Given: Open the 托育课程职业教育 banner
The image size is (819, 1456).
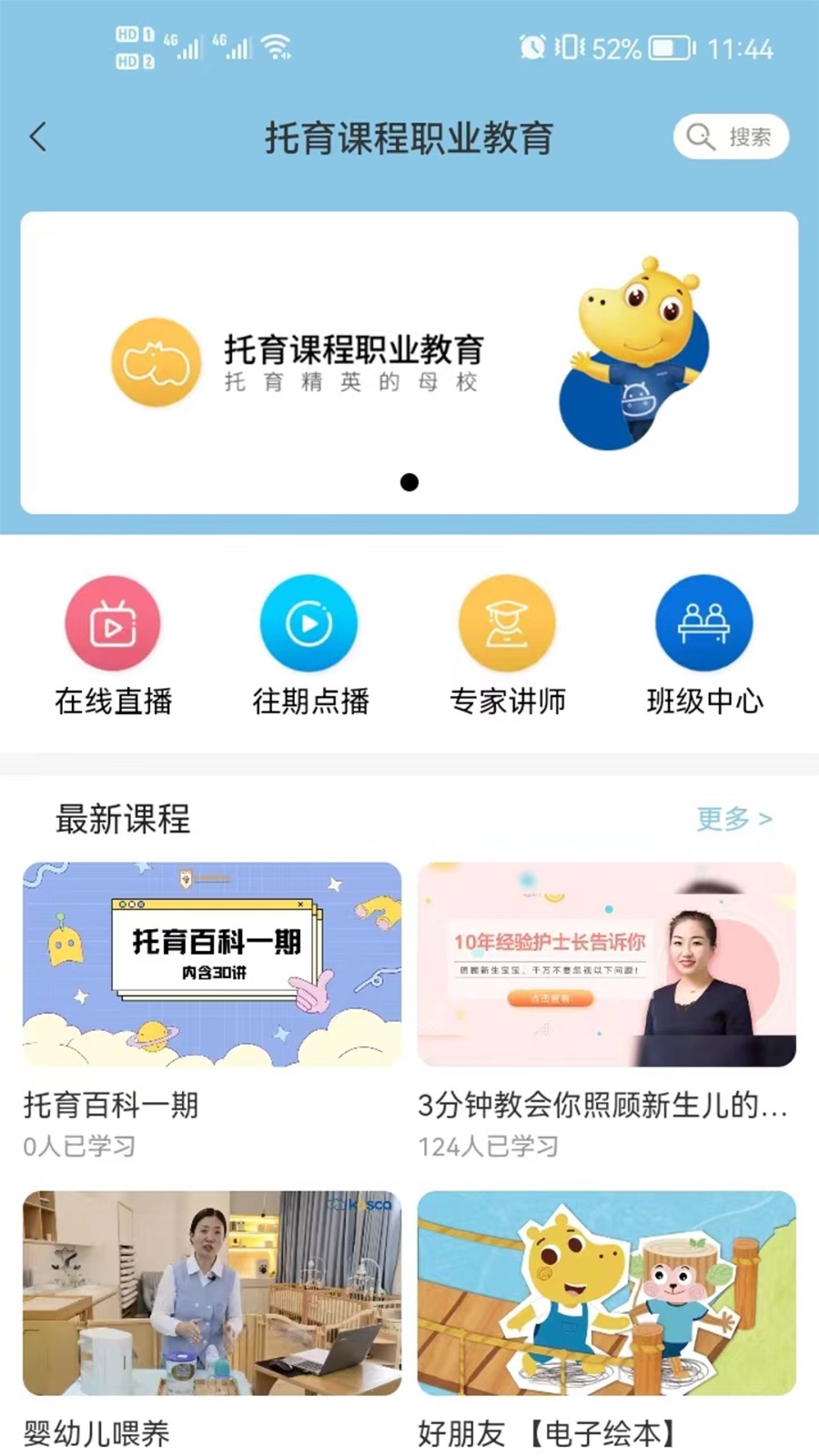Looking at the screenshot, I should pyautogui.click(x=409, y=362).
